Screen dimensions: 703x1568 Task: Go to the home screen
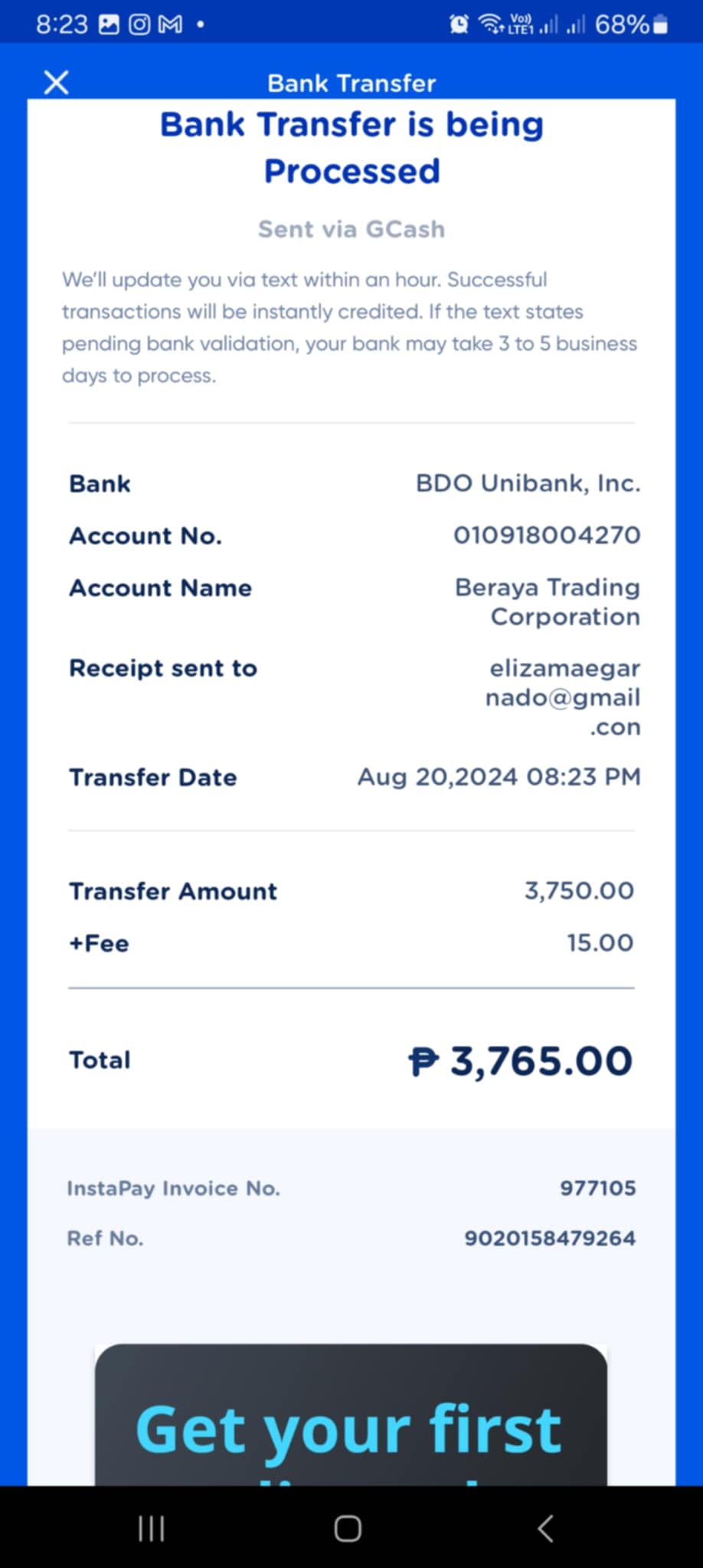point(348,1528)
